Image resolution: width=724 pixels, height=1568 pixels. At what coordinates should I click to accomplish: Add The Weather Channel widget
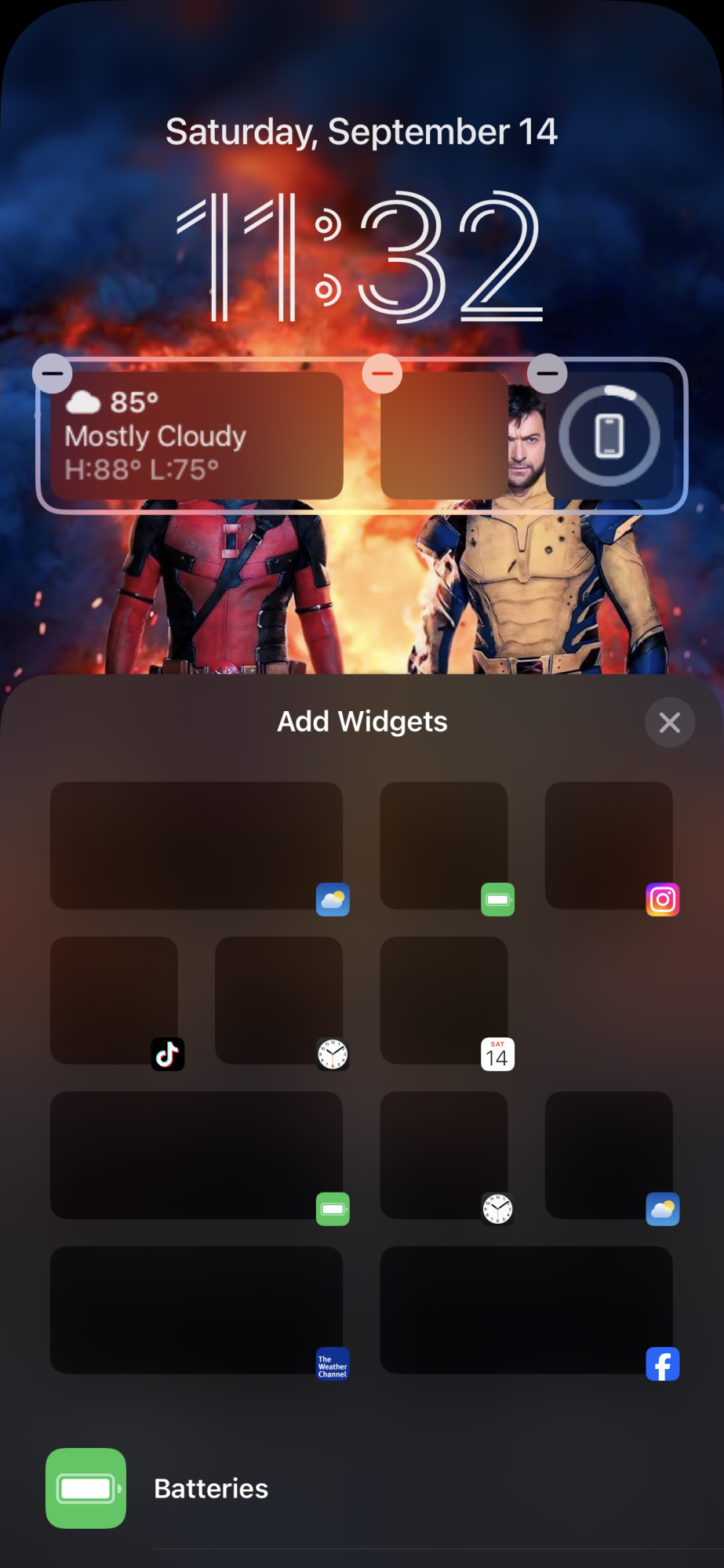[196, 1310]
